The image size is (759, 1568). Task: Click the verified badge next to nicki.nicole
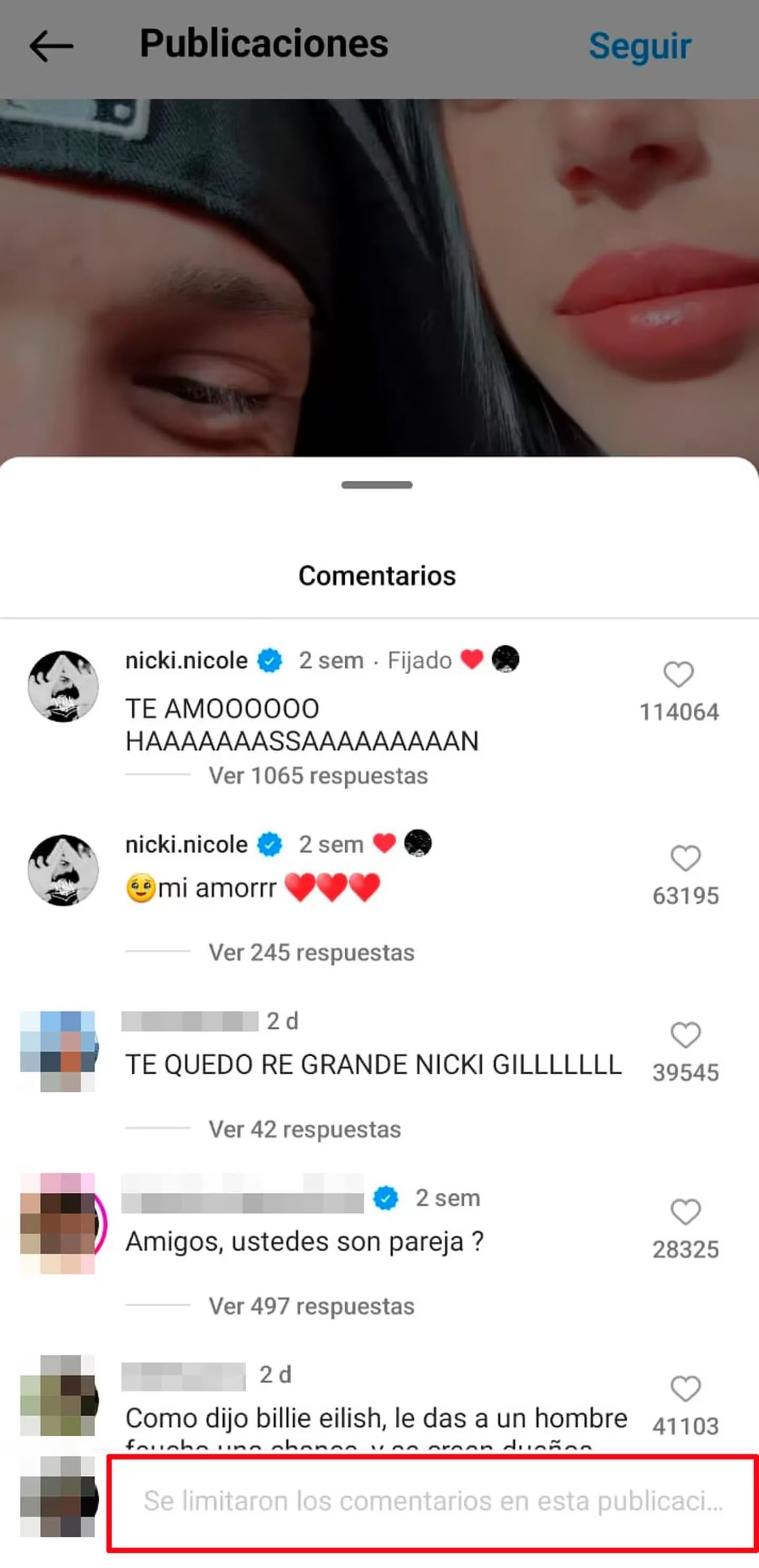click(x=268, y=660)
